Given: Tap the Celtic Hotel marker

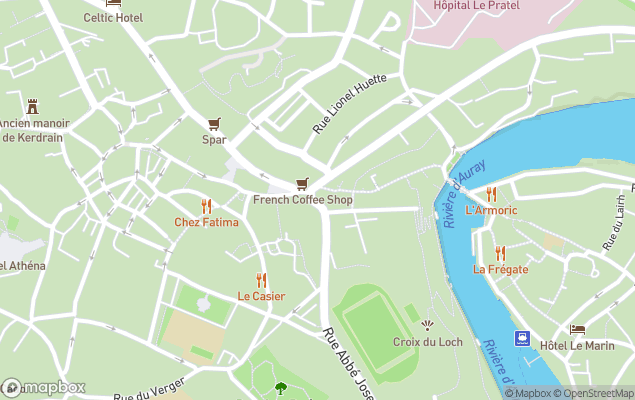Looking at the screenshot, I should (113, 4).
